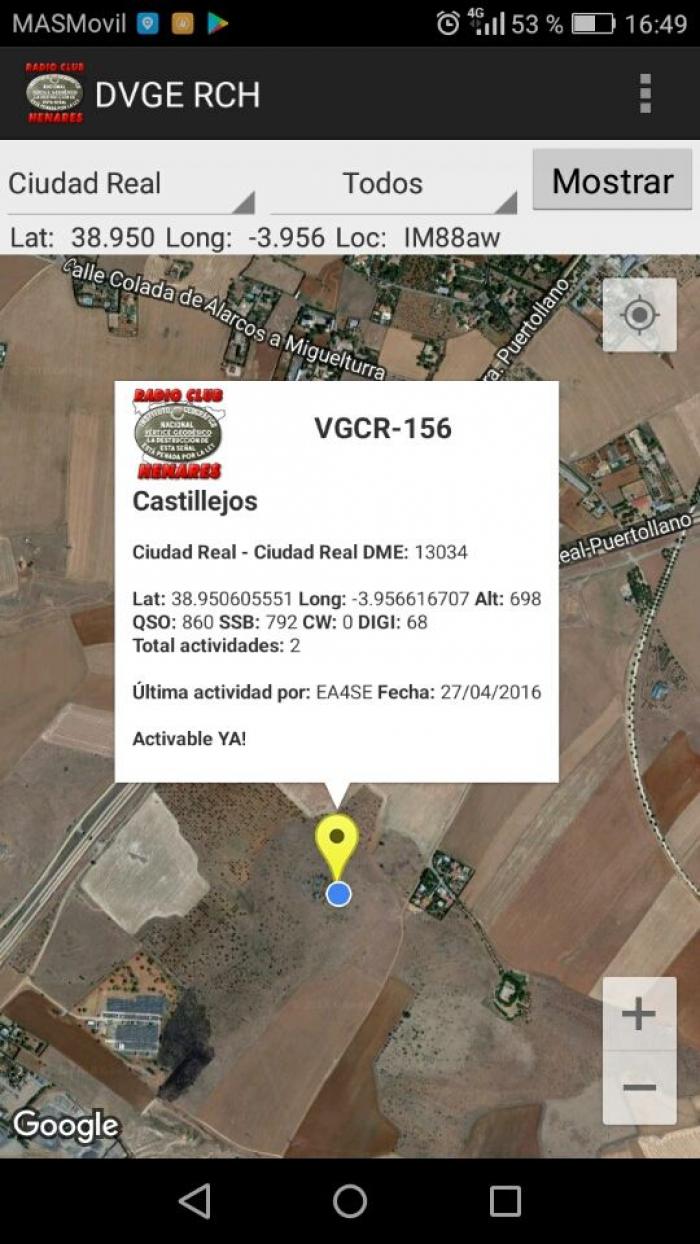Tap the Mostrar button

(x=612, y=181)
